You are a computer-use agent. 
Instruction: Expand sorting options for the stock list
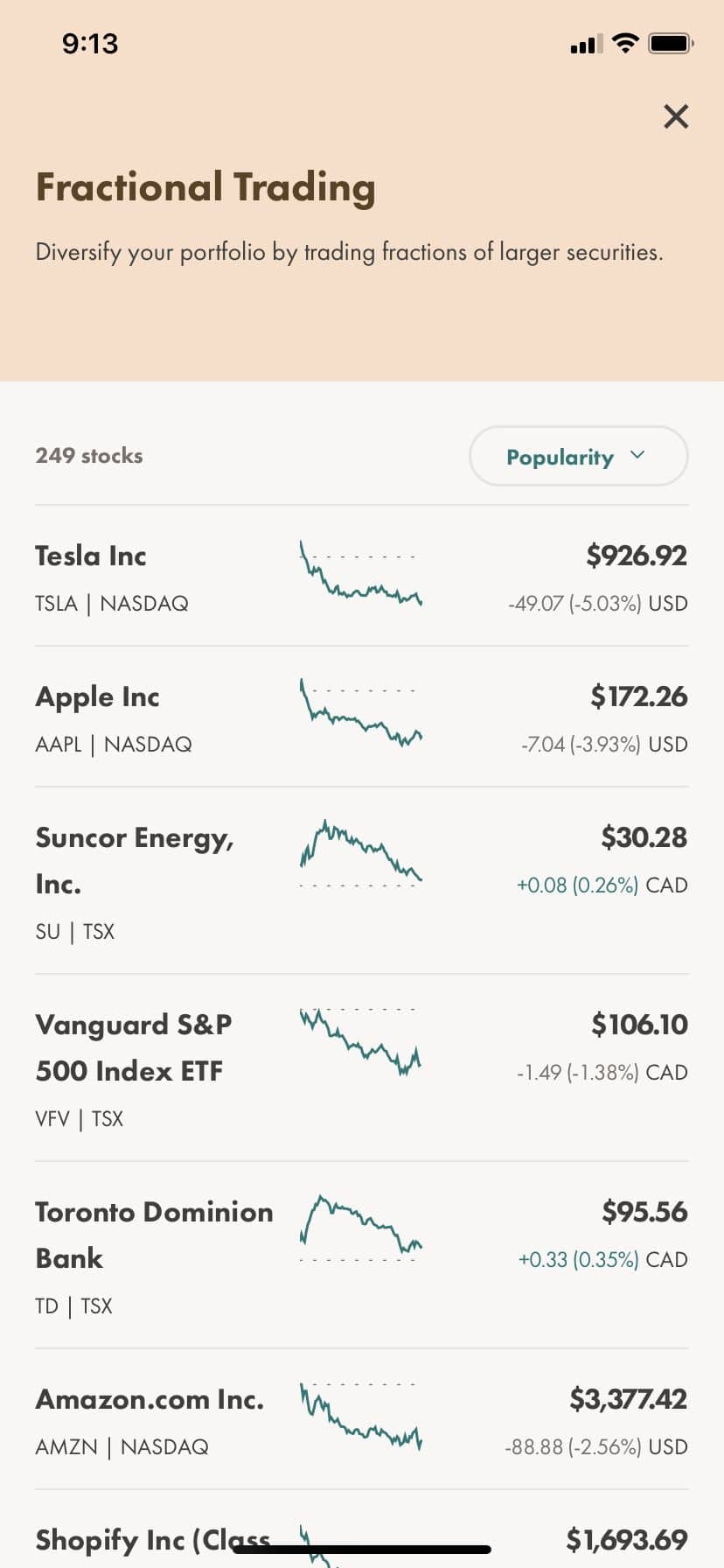(x=578, y=456)
